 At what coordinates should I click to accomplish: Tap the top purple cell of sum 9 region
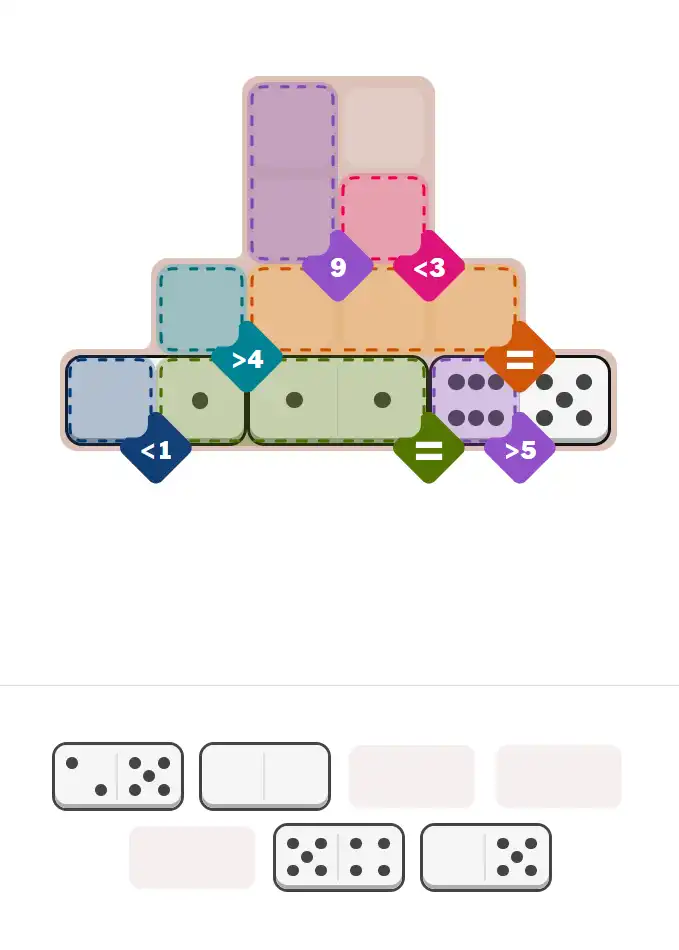tap(292, 128)
